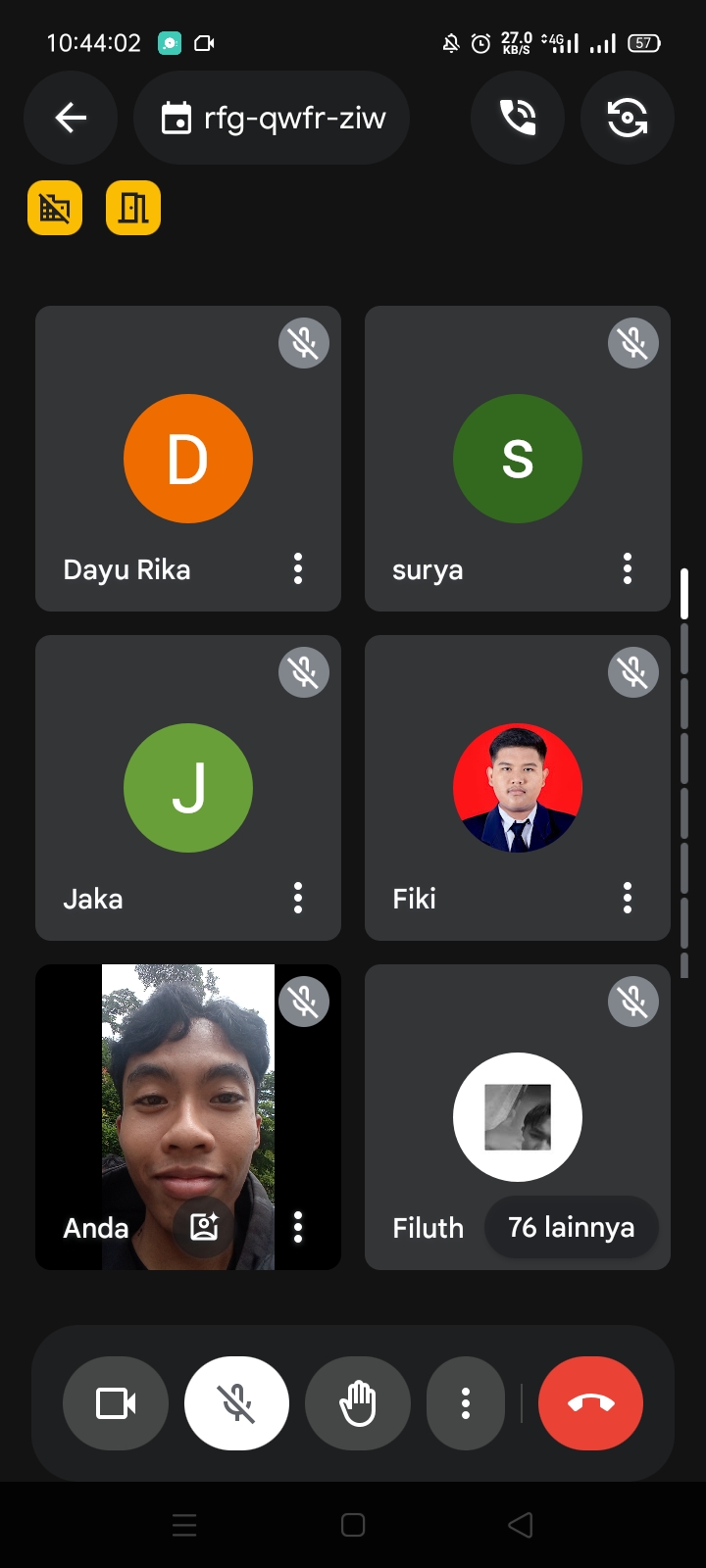View the 76 lainnya participants

[571, 1227]
